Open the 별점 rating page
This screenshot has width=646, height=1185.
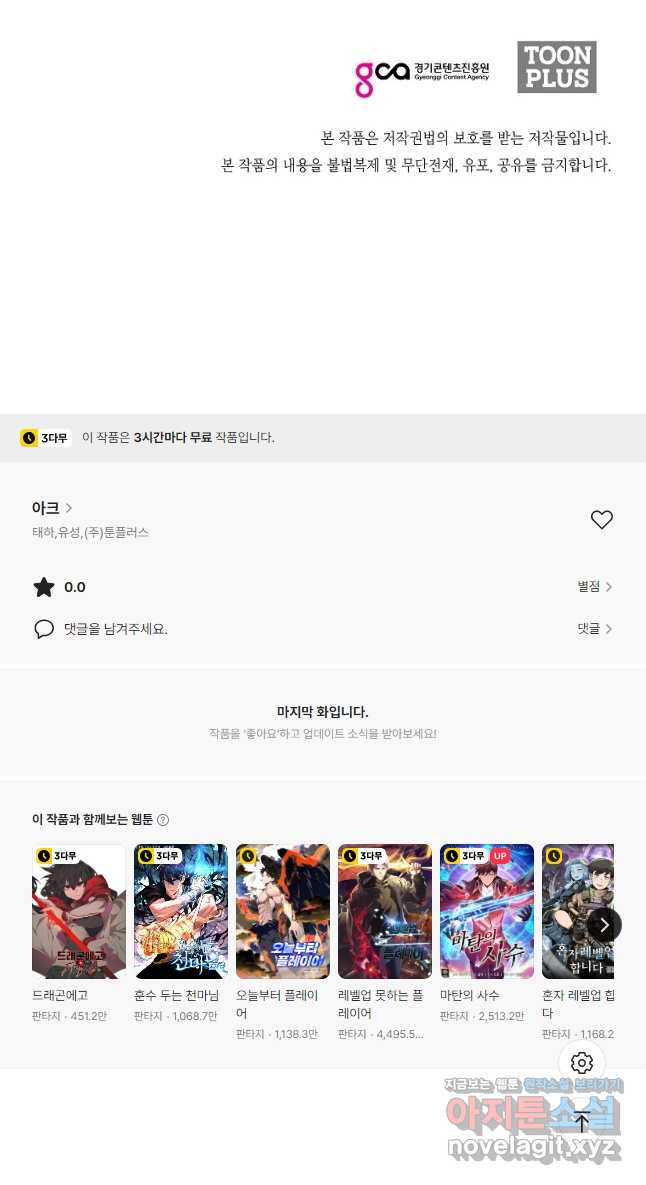594,587
